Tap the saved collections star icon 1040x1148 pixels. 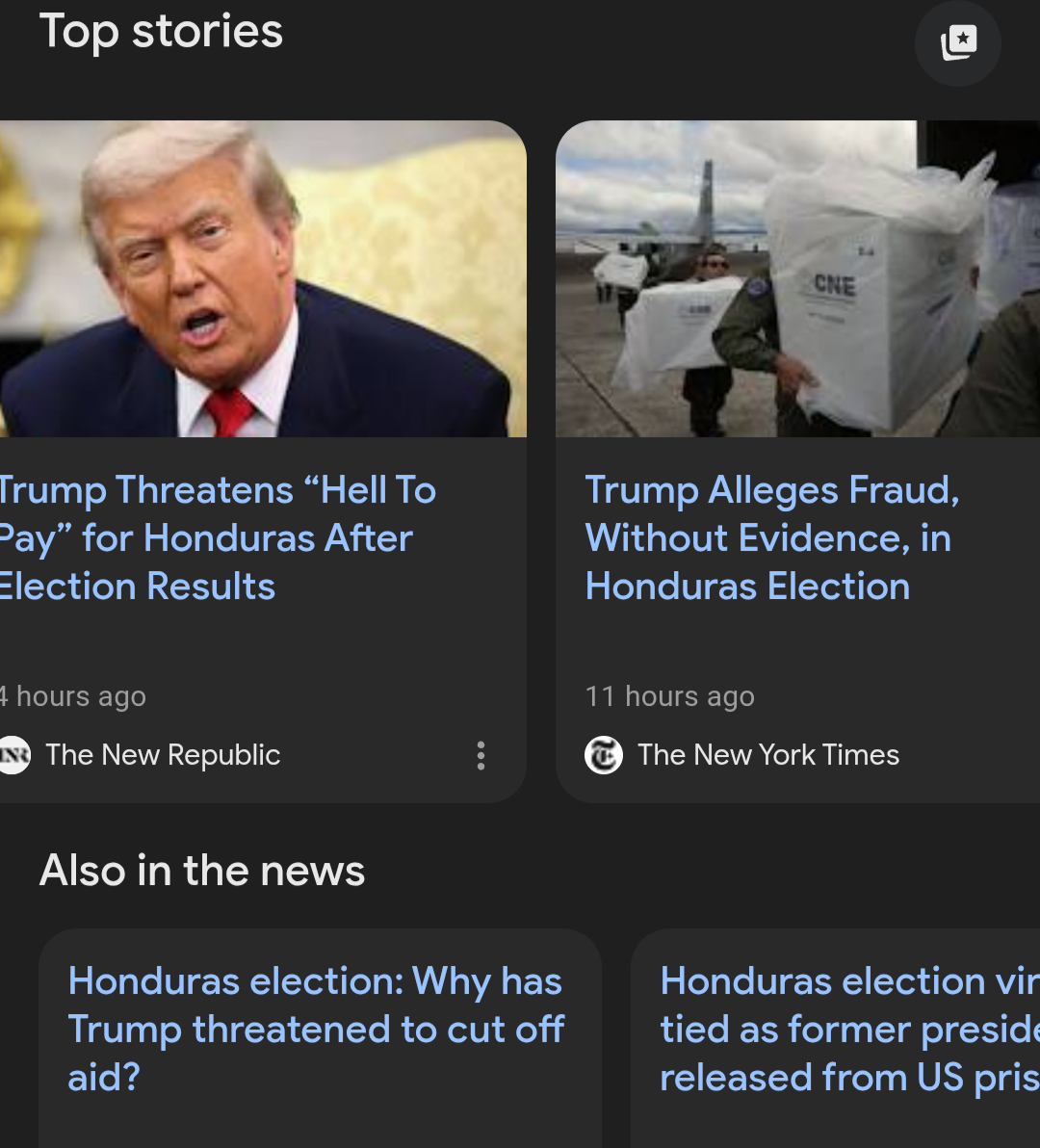tap(958, 42)
